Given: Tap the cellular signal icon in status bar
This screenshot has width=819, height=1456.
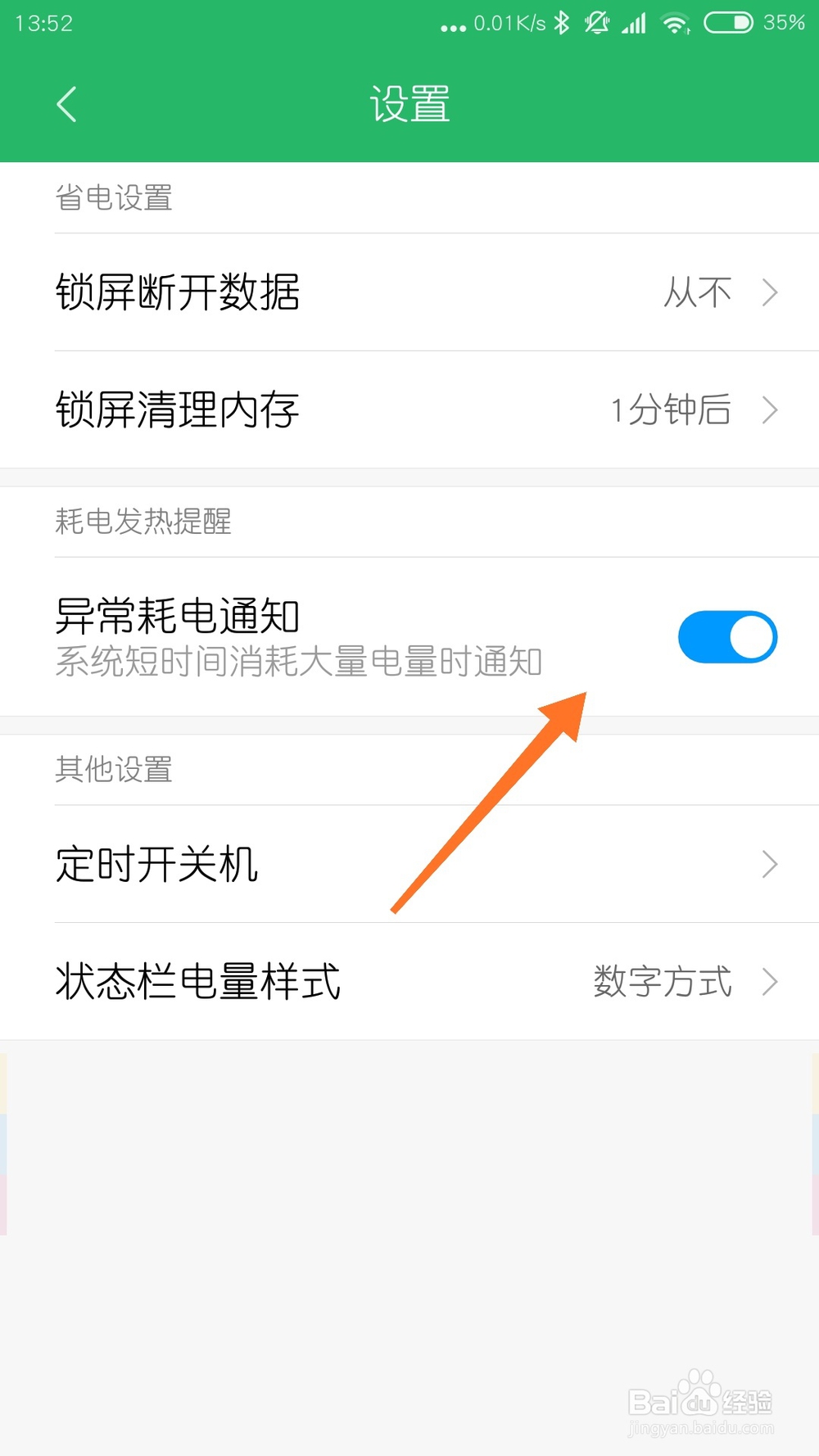Looking at the screenshot, I should [x=635, y=23].
